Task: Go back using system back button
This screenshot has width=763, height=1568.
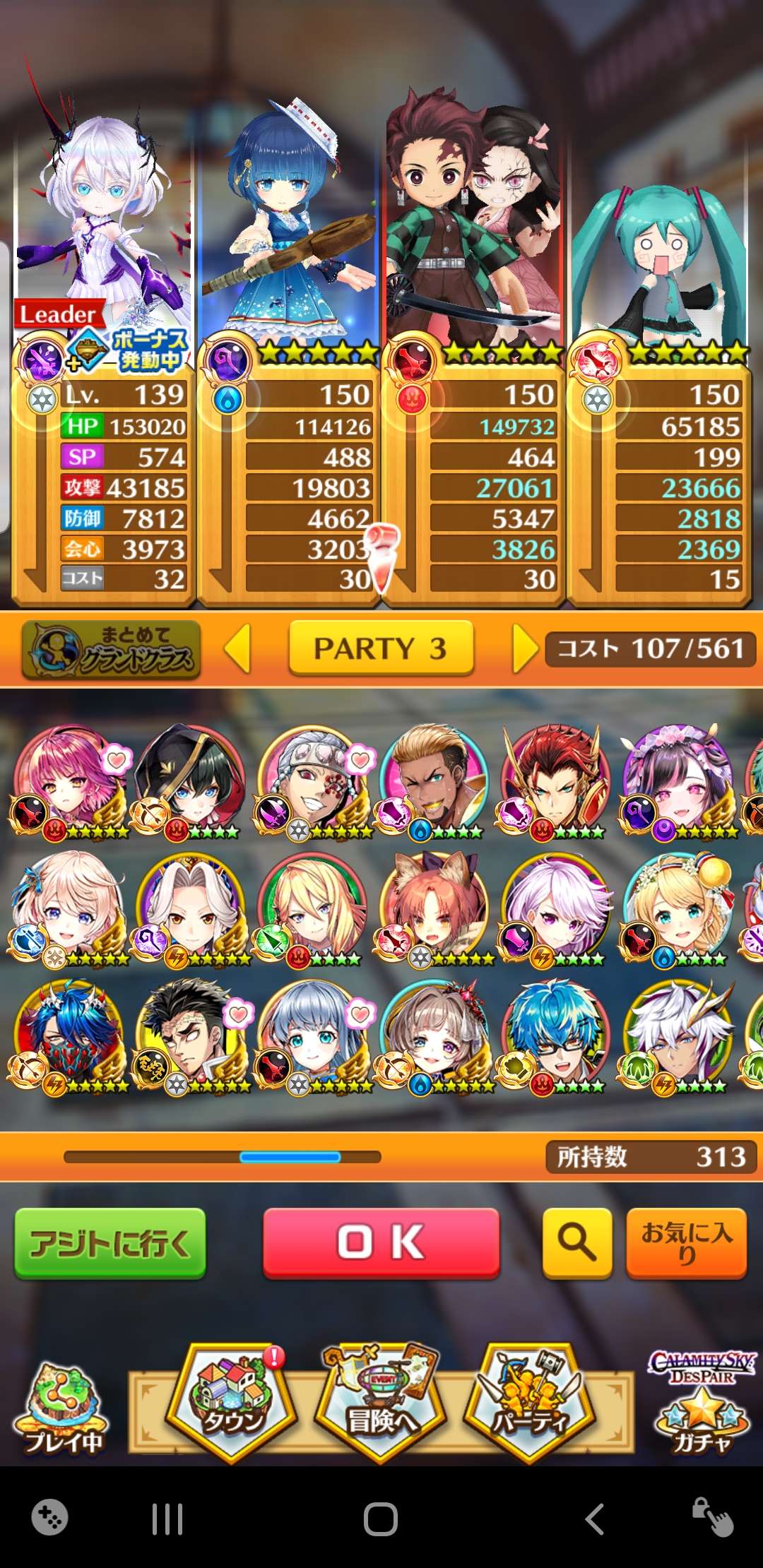Action: tap(594, 1519)
